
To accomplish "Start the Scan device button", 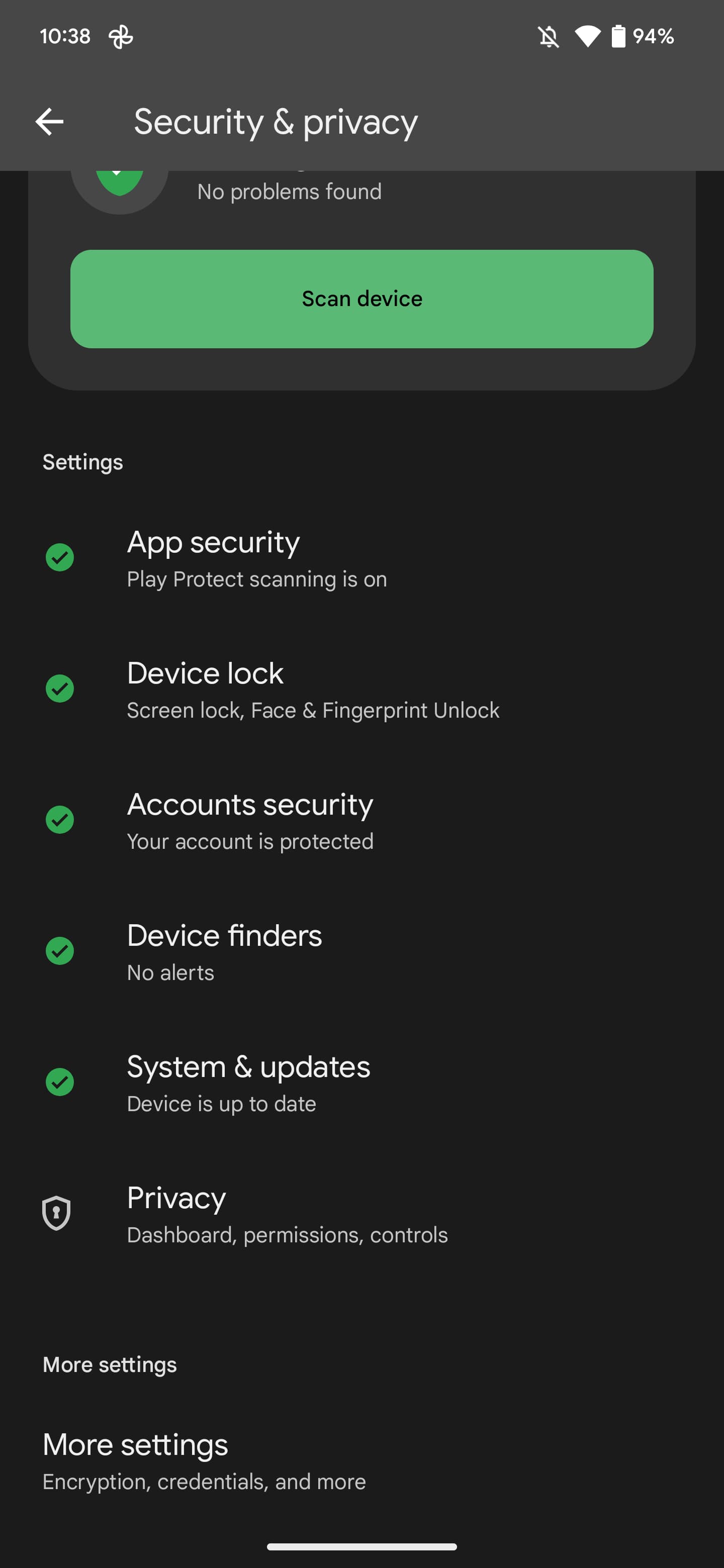I will pos(361,299).
